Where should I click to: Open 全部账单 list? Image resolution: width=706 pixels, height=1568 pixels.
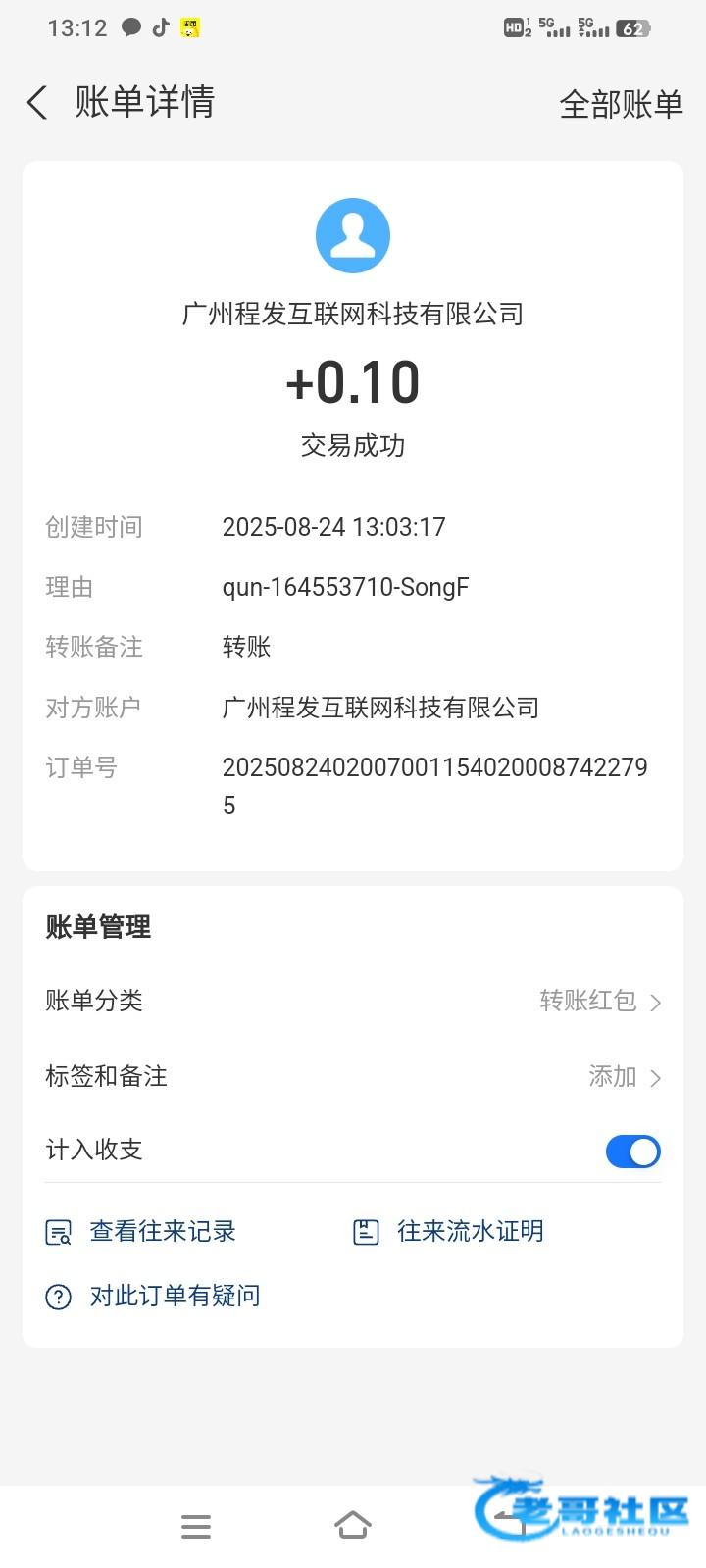click(620, 104)
